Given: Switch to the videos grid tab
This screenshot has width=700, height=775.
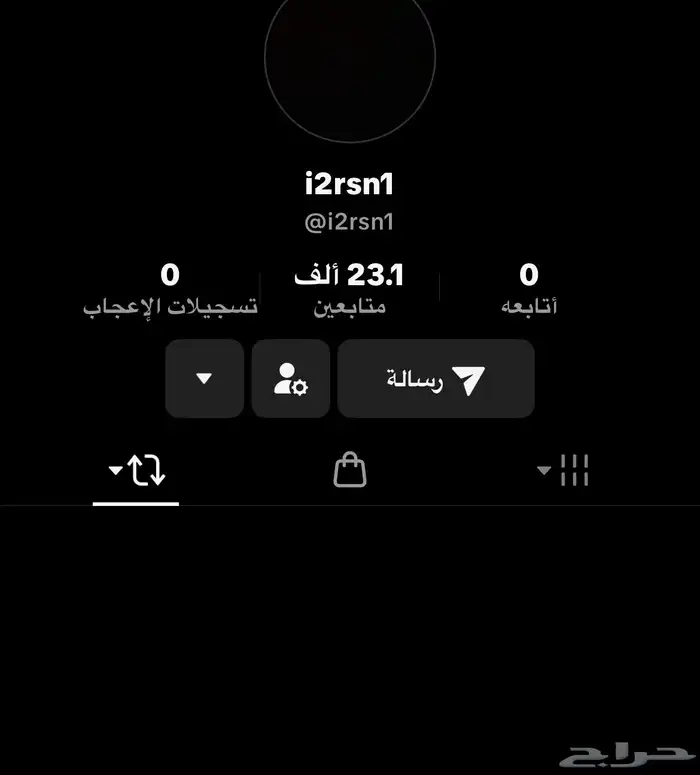Looking at the screenshot, I should click(564, 470).
